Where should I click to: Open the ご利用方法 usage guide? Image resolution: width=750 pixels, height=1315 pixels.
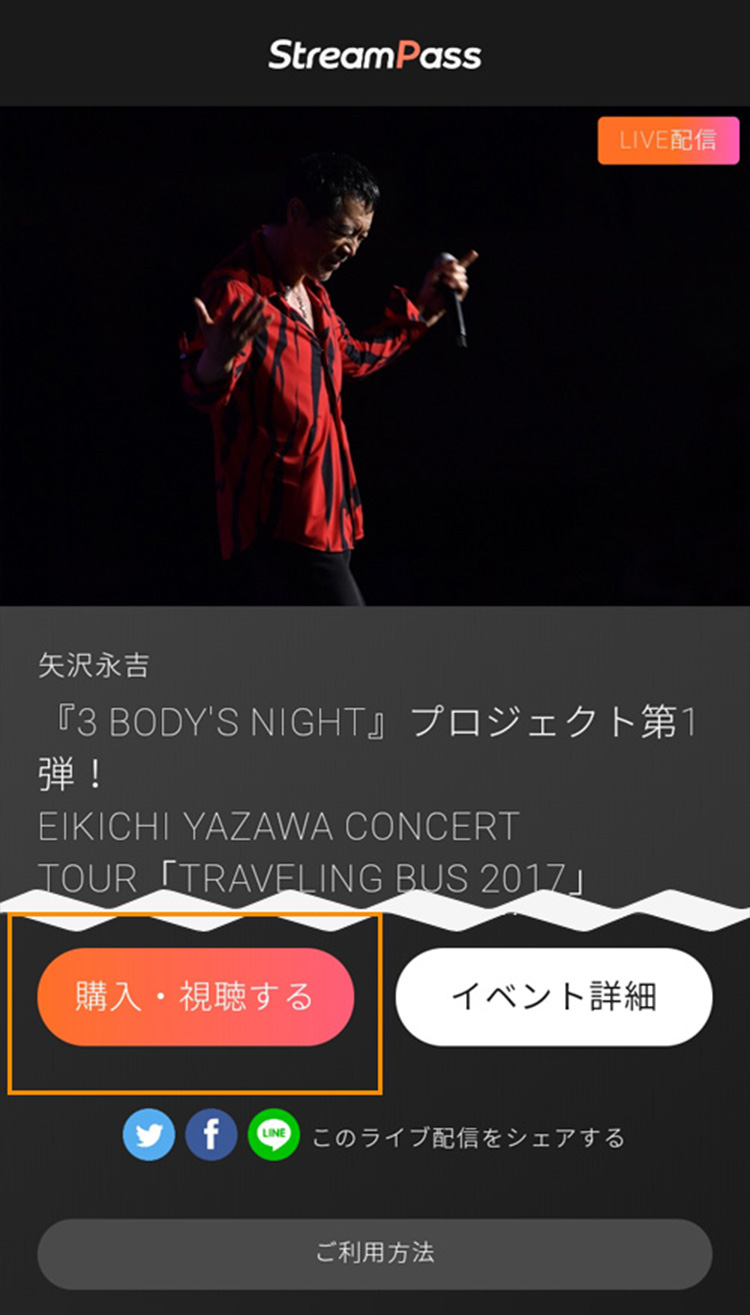coord(375,1253)
